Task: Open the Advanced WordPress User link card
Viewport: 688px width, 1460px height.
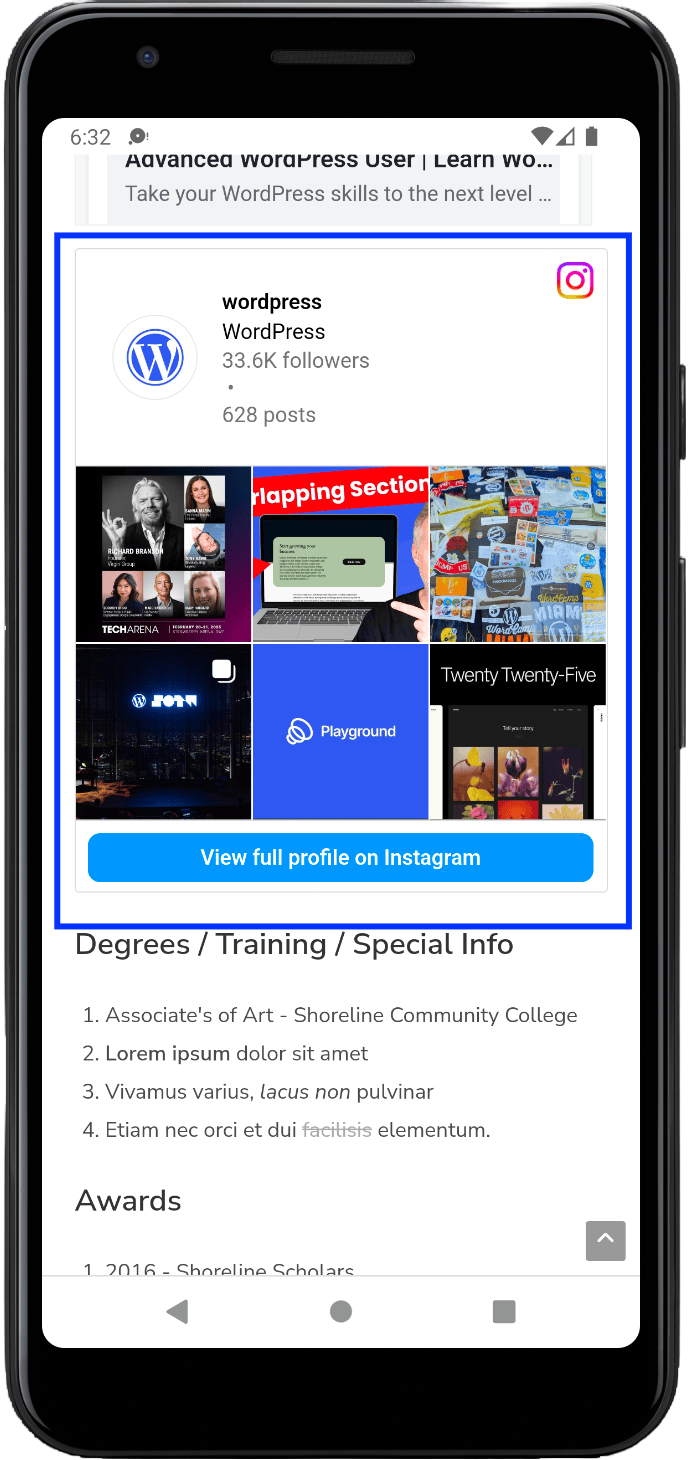Action: click(333, 180)
